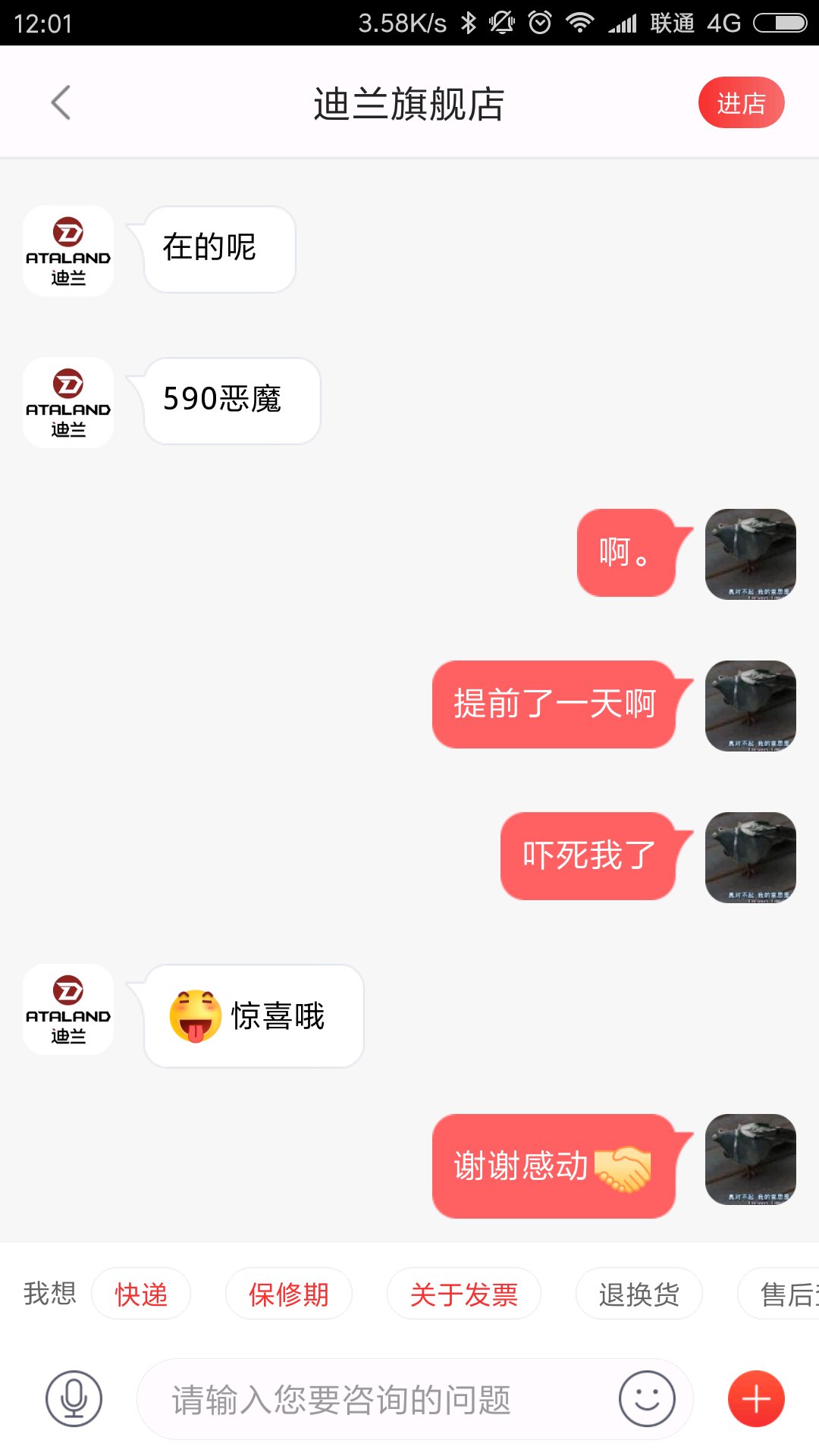Choose the 保修期 quick question chip
The width and height of the screenshot is (819, 1456).
click(x=288, y=1294)
